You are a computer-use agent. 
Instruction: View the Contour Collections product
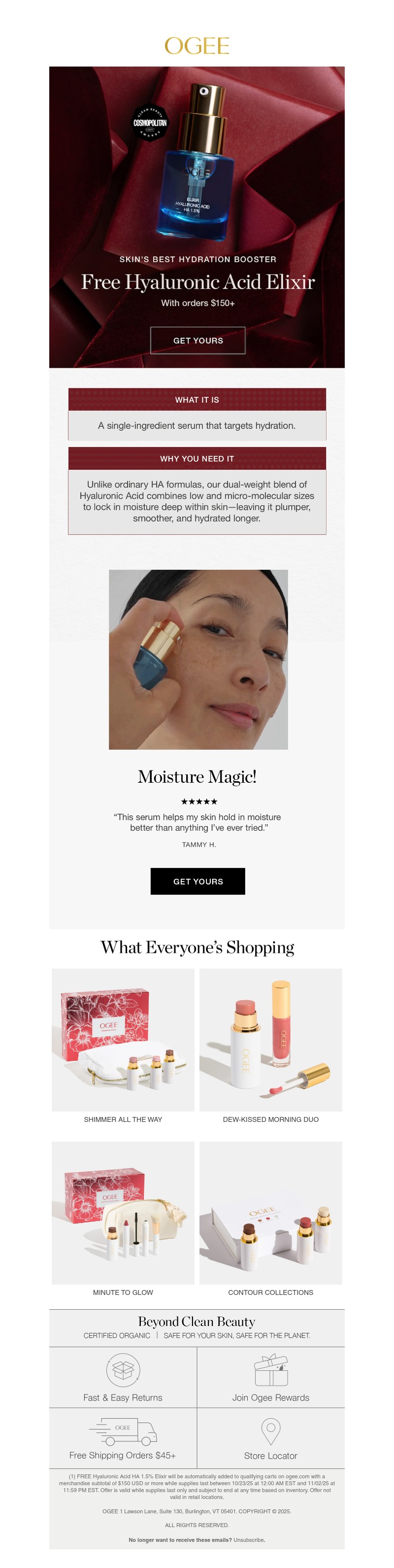270,1213
